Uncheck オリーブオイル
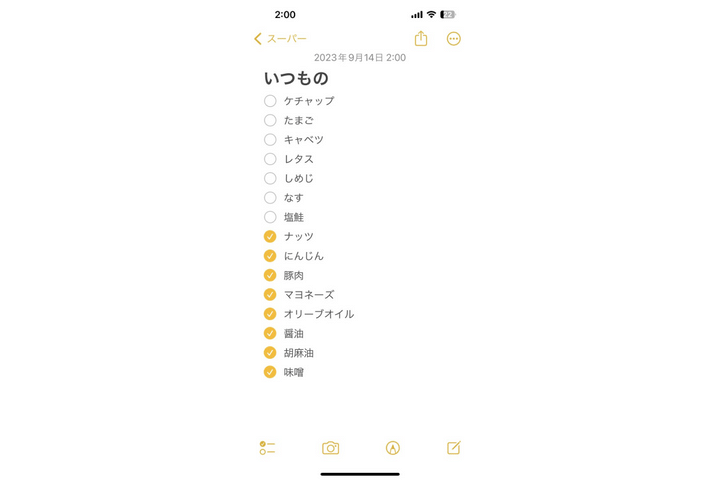The height and width of the screenshot is (480, 720). click(270, 314)
